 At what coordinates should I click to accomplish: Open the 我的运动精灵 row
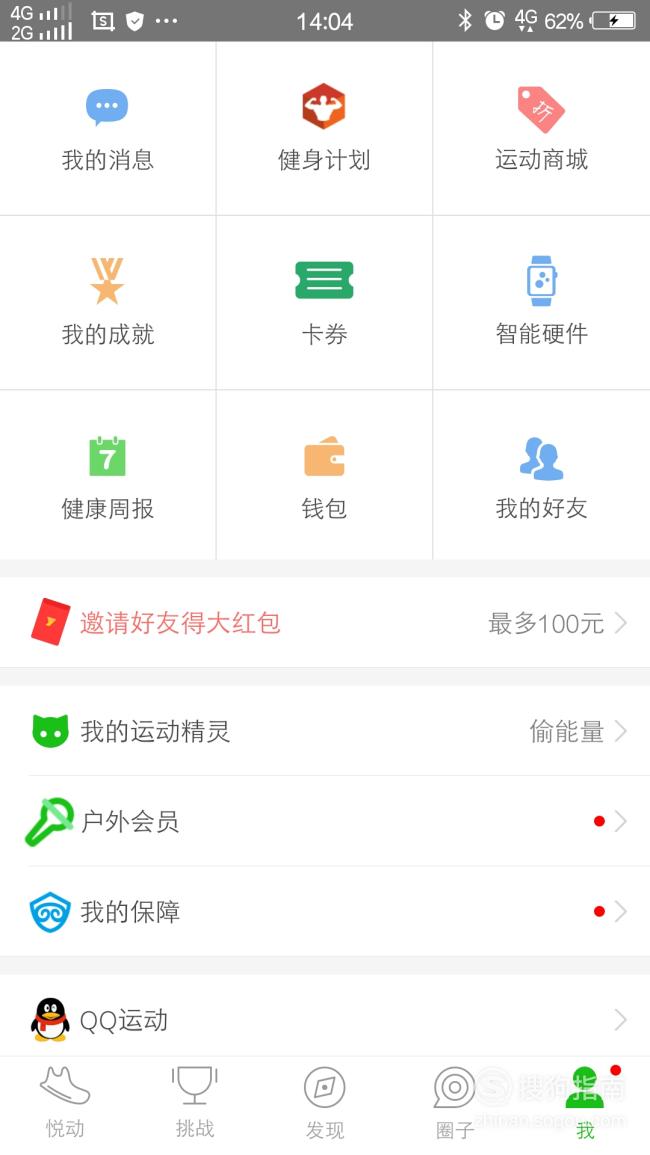click(x=325, y=731)
